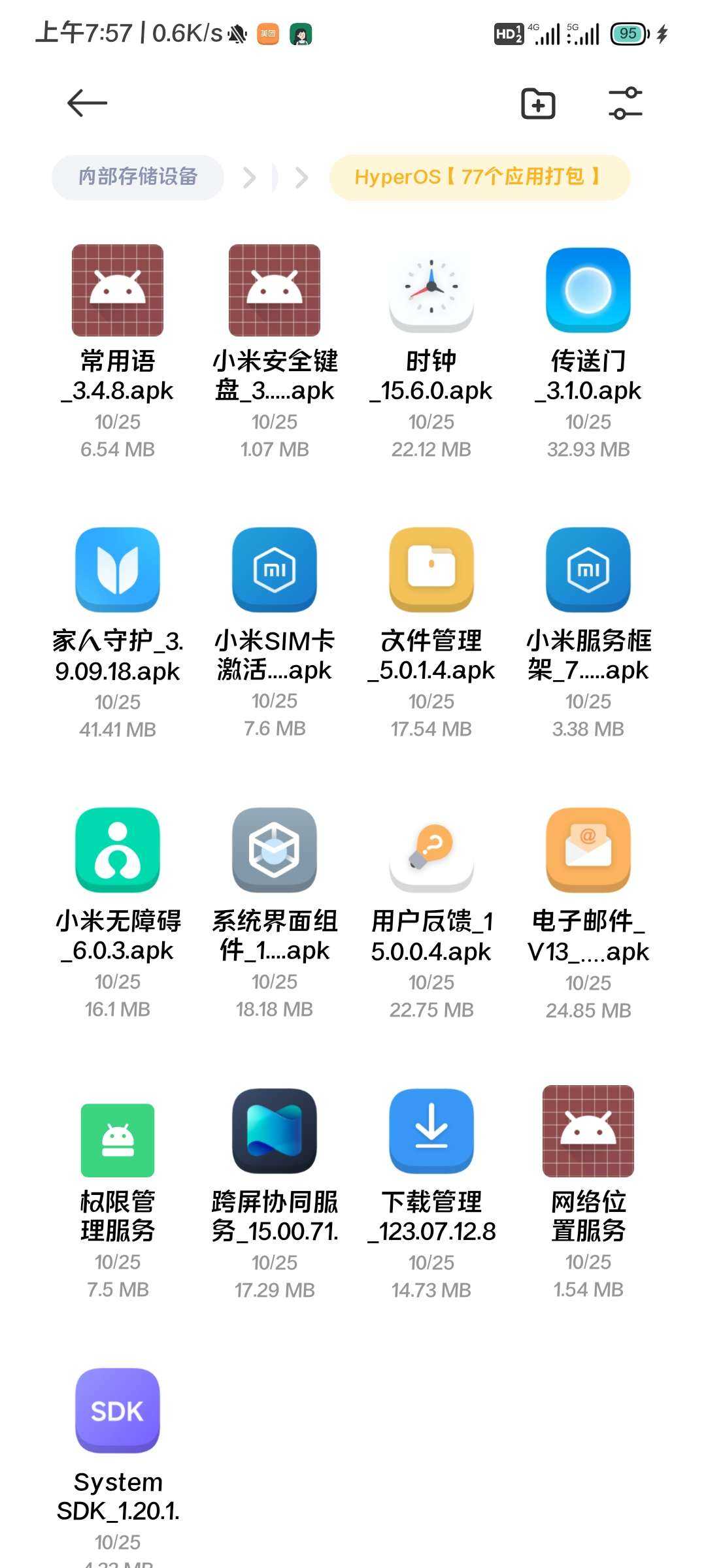Open the 用户反馈 apk file
This screenshot has height=1568, width=706.
click(431, 913)
